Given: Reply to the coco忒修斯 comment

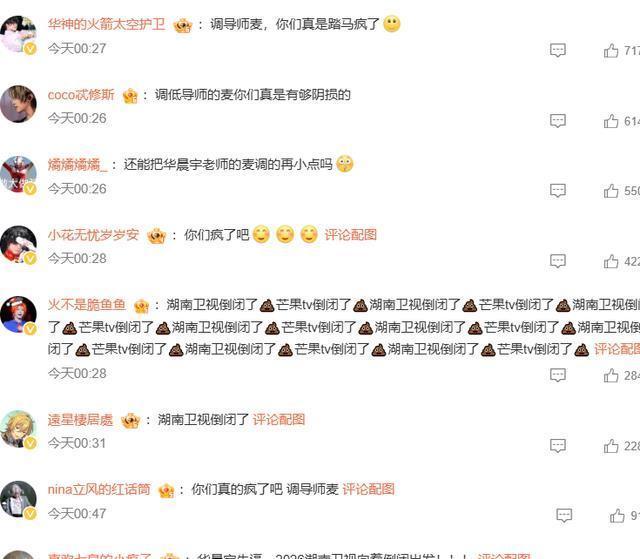Looking at the screenshot, I should [558, 121].
